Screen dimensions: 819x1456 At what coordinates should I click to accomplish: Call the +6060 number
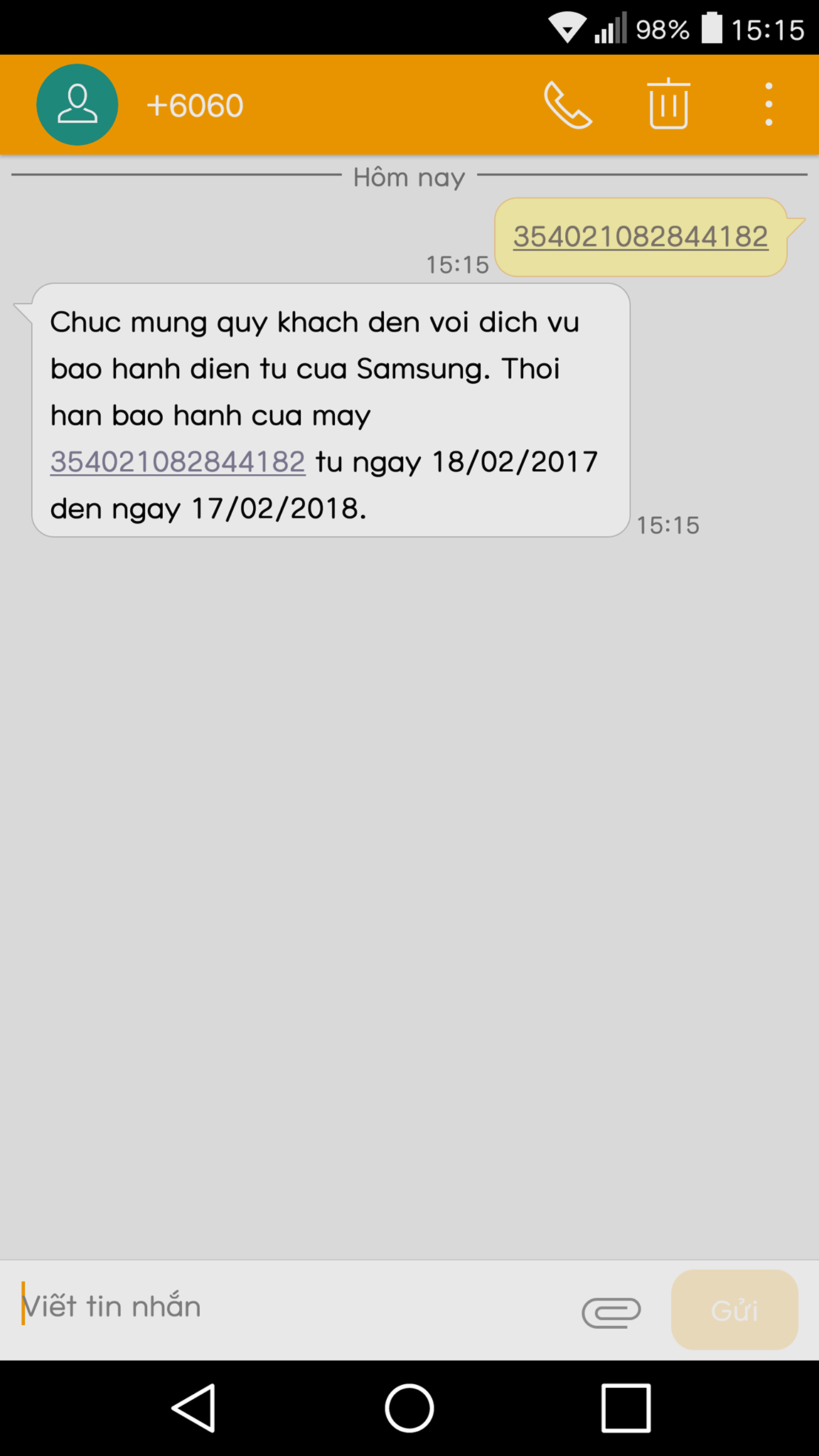567,105
